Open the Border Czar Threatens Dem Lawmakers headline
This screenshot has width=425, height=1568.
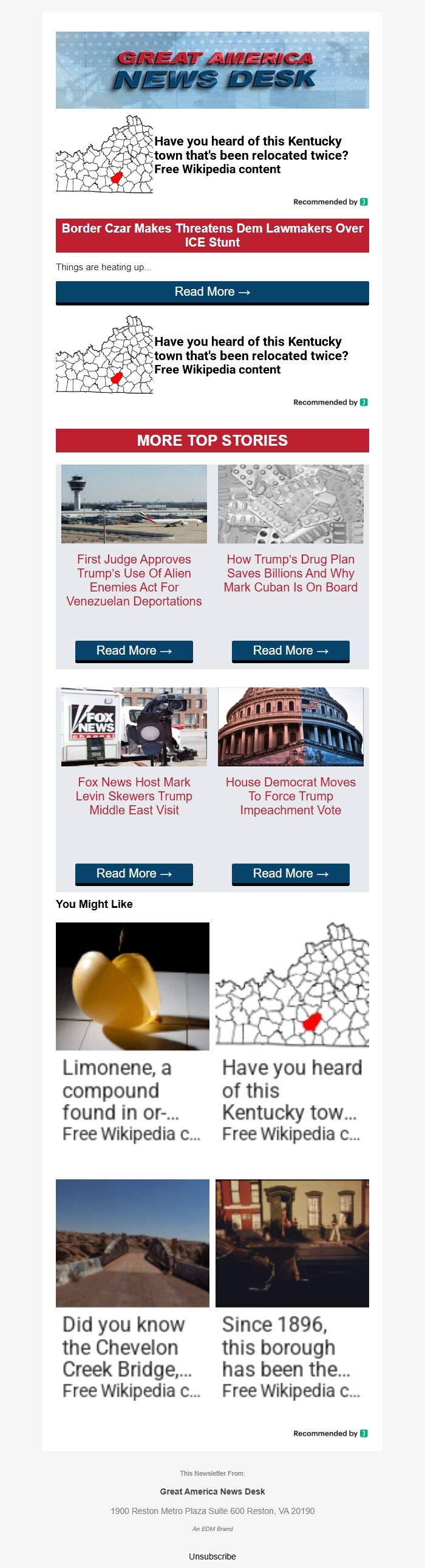(x=212, y=235)
